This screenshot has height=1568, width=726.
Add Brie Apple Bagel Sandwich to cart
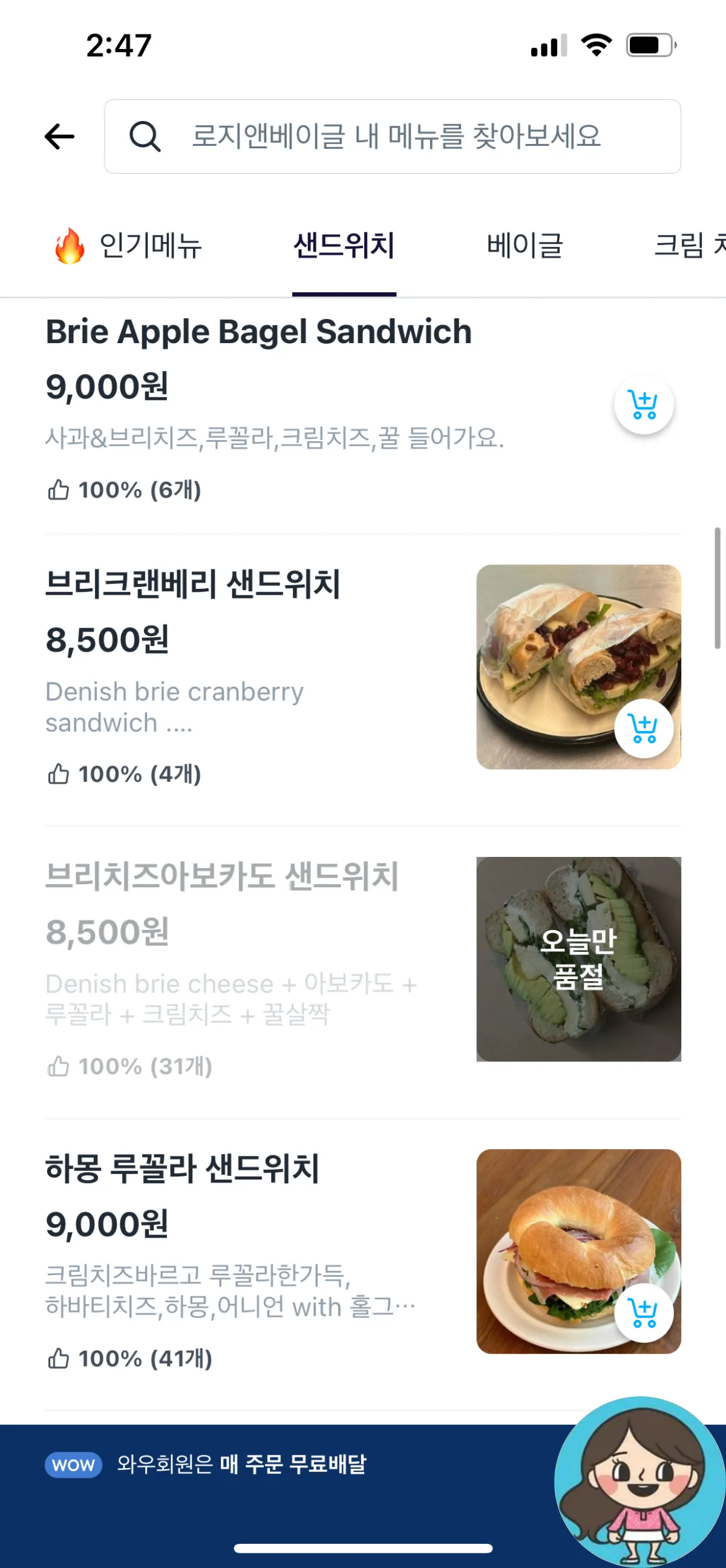[643, 405]
